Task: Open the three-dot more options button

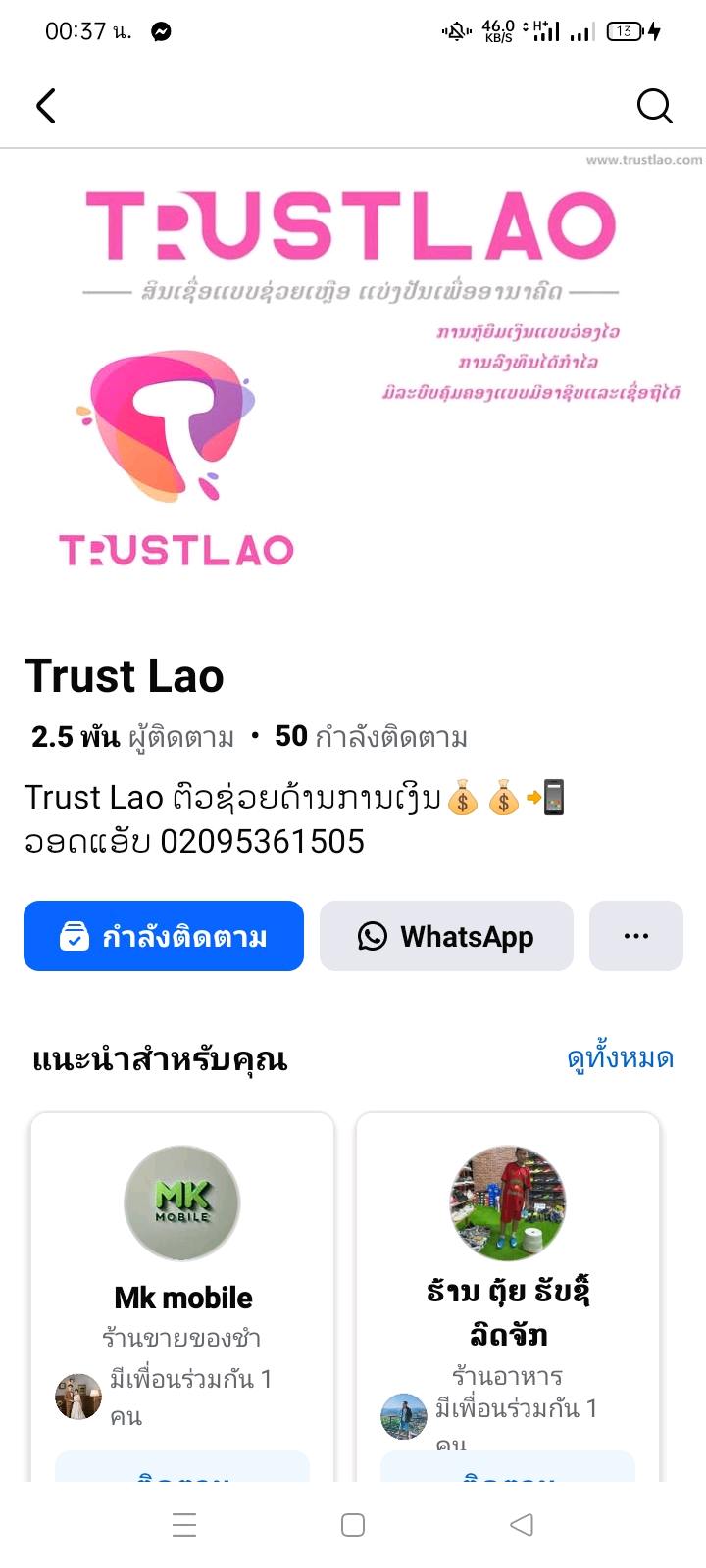Action: pos(636,936)
